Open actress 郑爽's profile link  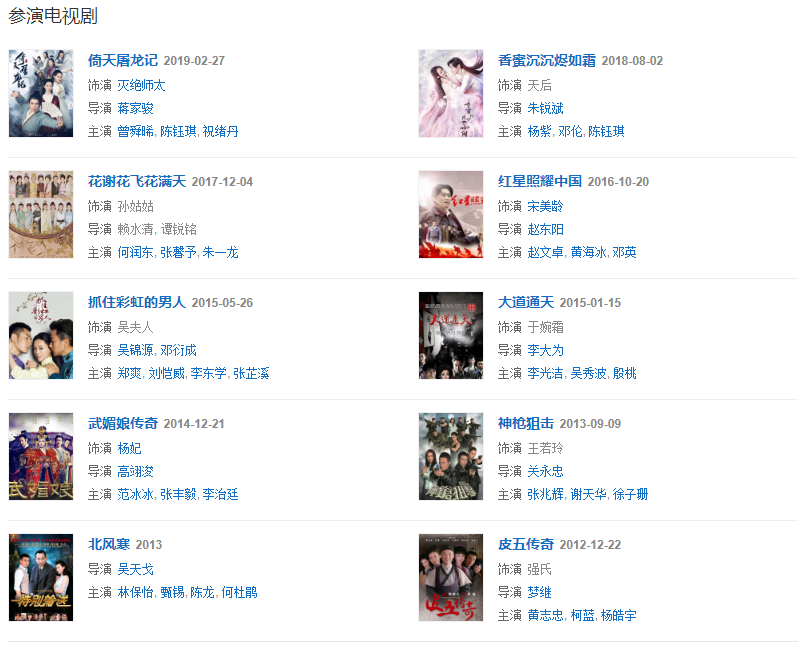pos(130,373)
